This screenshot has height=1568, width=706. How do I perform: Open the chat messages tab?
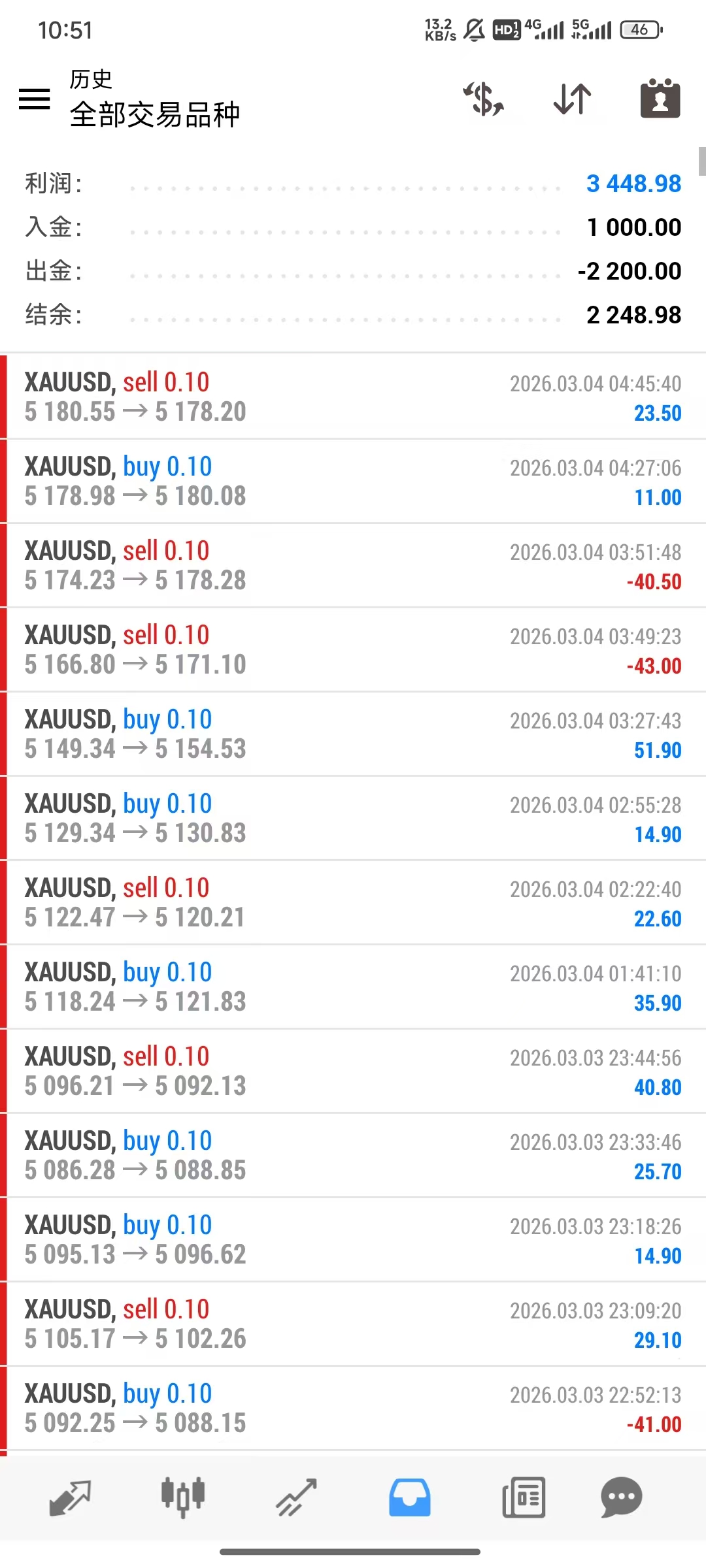pyautogui.click(x=621, y=1497)
